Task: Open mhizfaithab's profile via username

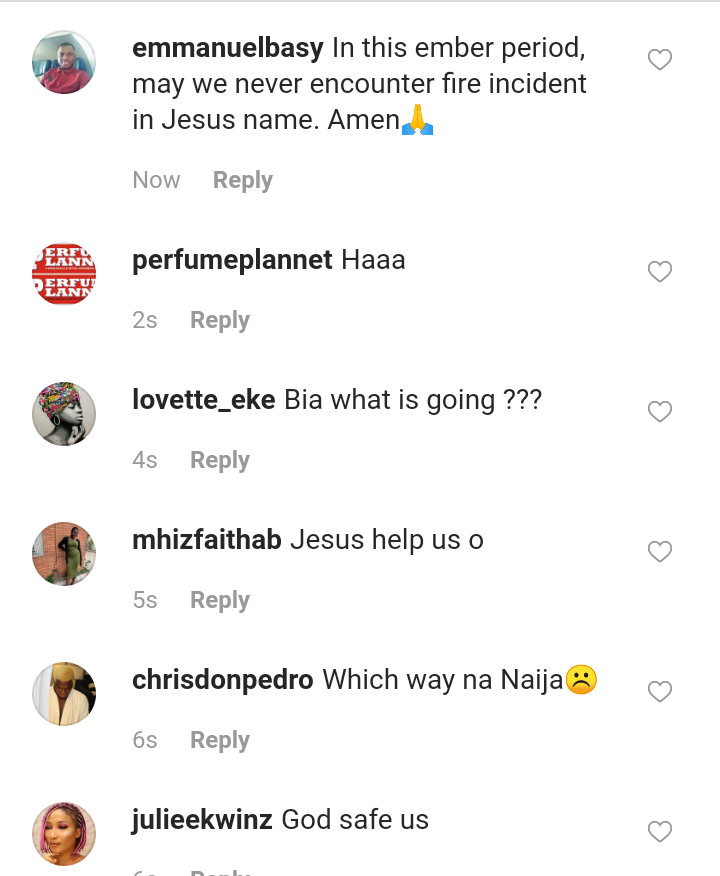Action: (x=206, y=540)
